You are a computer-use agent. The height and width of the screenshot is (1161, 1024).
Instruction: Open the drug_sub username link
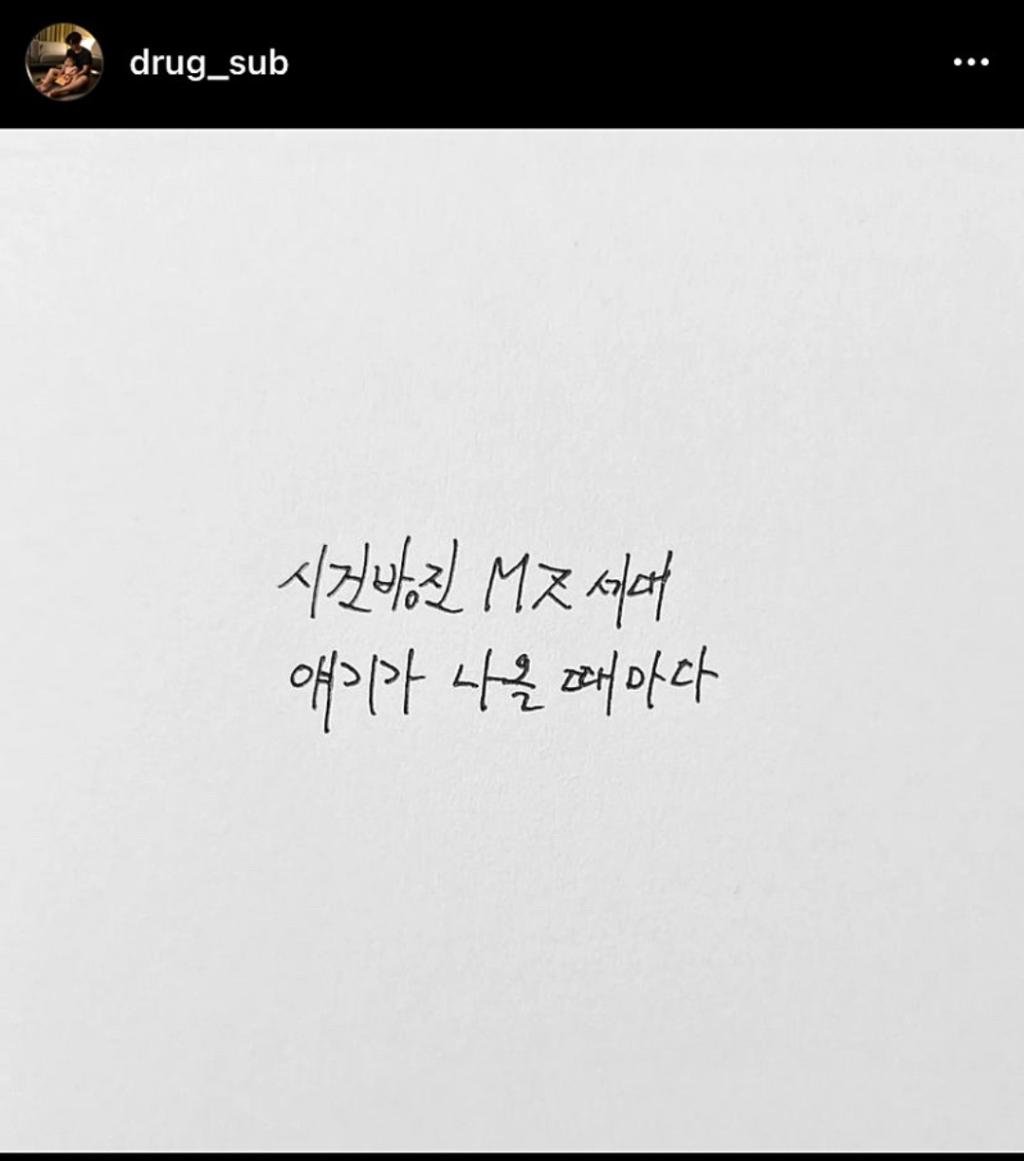click(209, 63)
